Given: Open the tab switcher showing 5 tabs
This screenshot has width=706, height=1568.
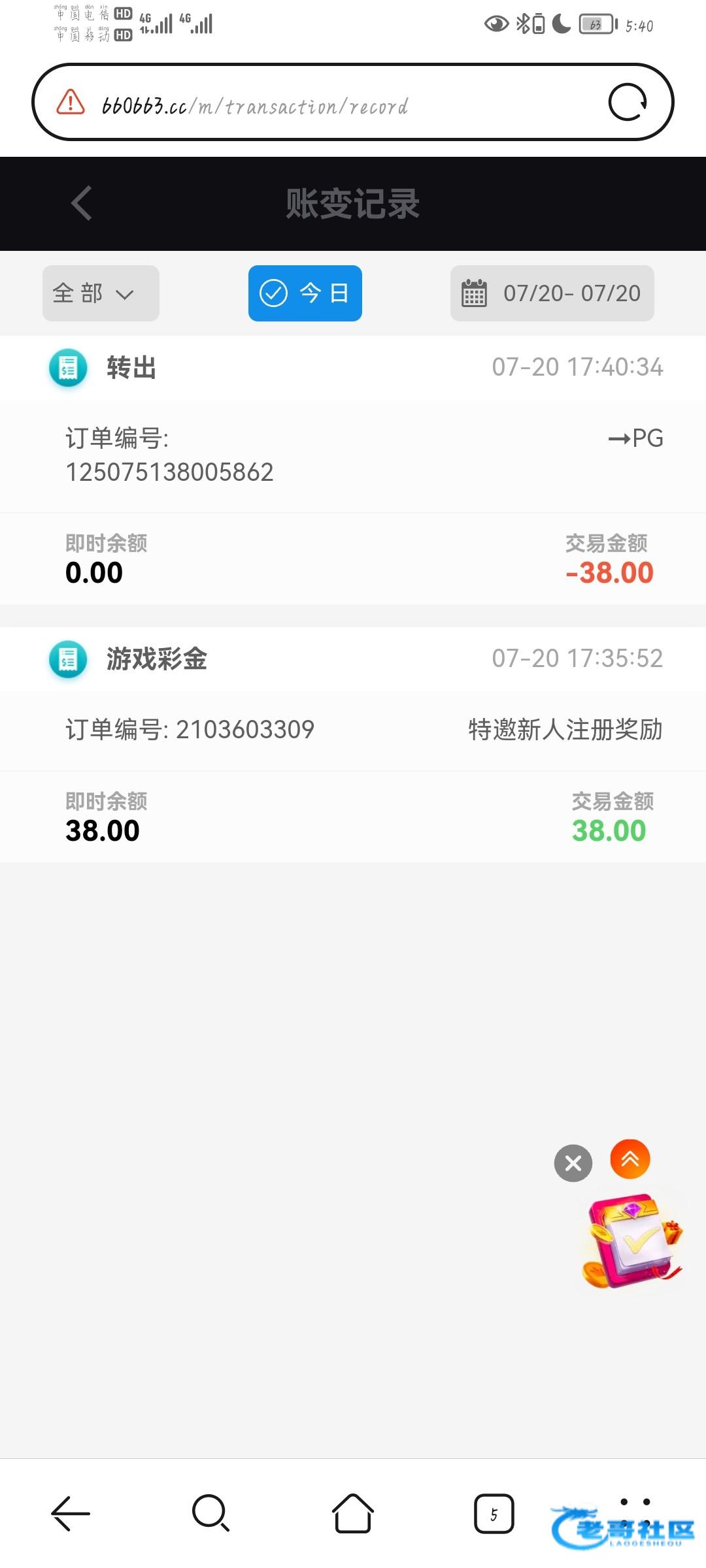Looking at the screenshot, I should [494, 1514].
